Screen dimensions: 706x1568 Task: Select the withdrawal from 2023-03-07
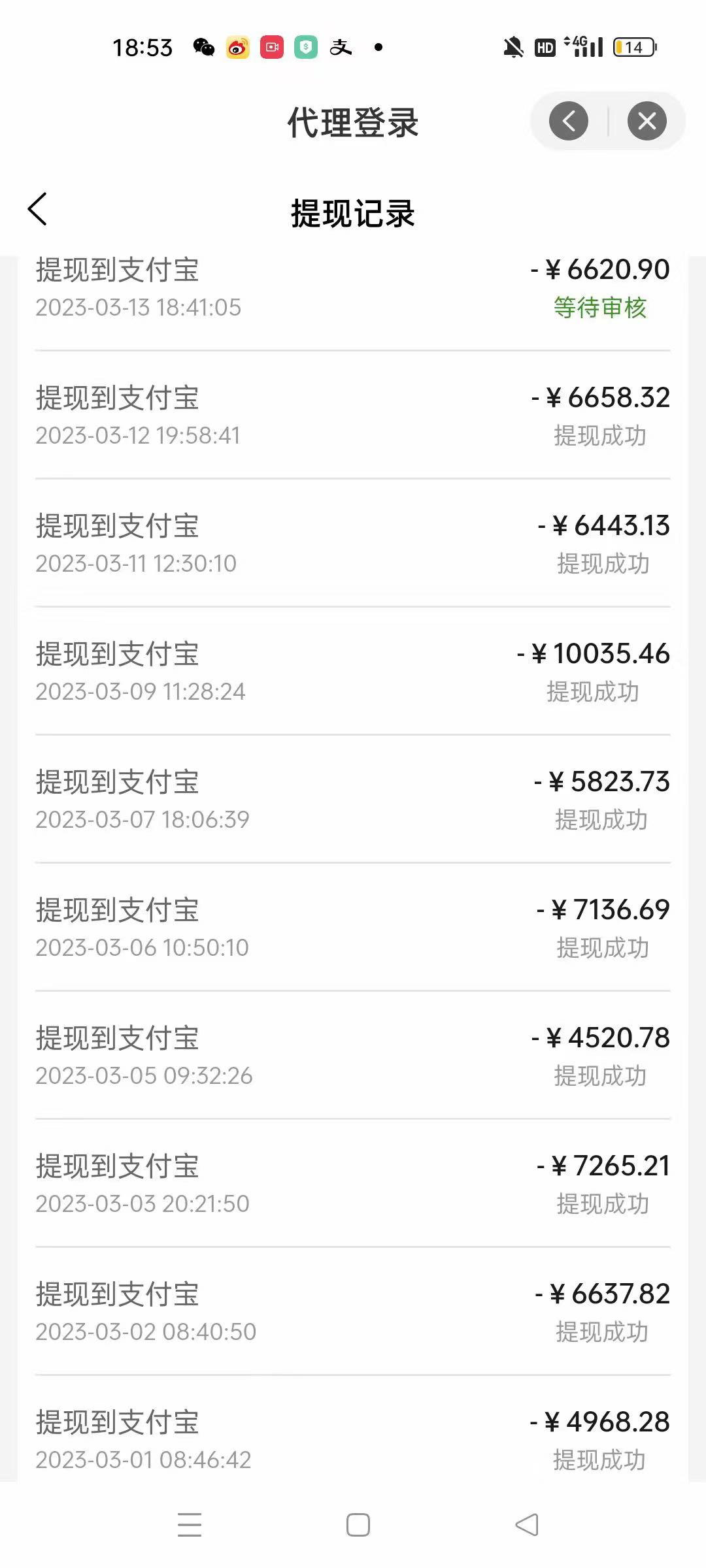click(x=353, y=799)
